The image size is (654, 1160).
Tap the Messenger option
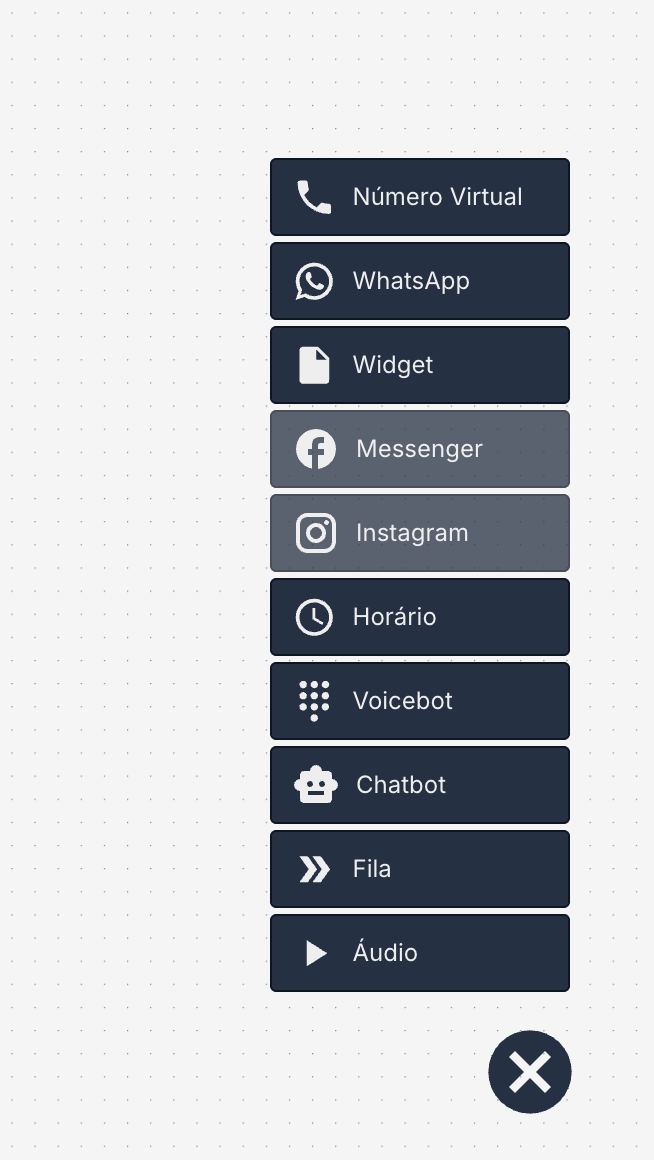419,449
